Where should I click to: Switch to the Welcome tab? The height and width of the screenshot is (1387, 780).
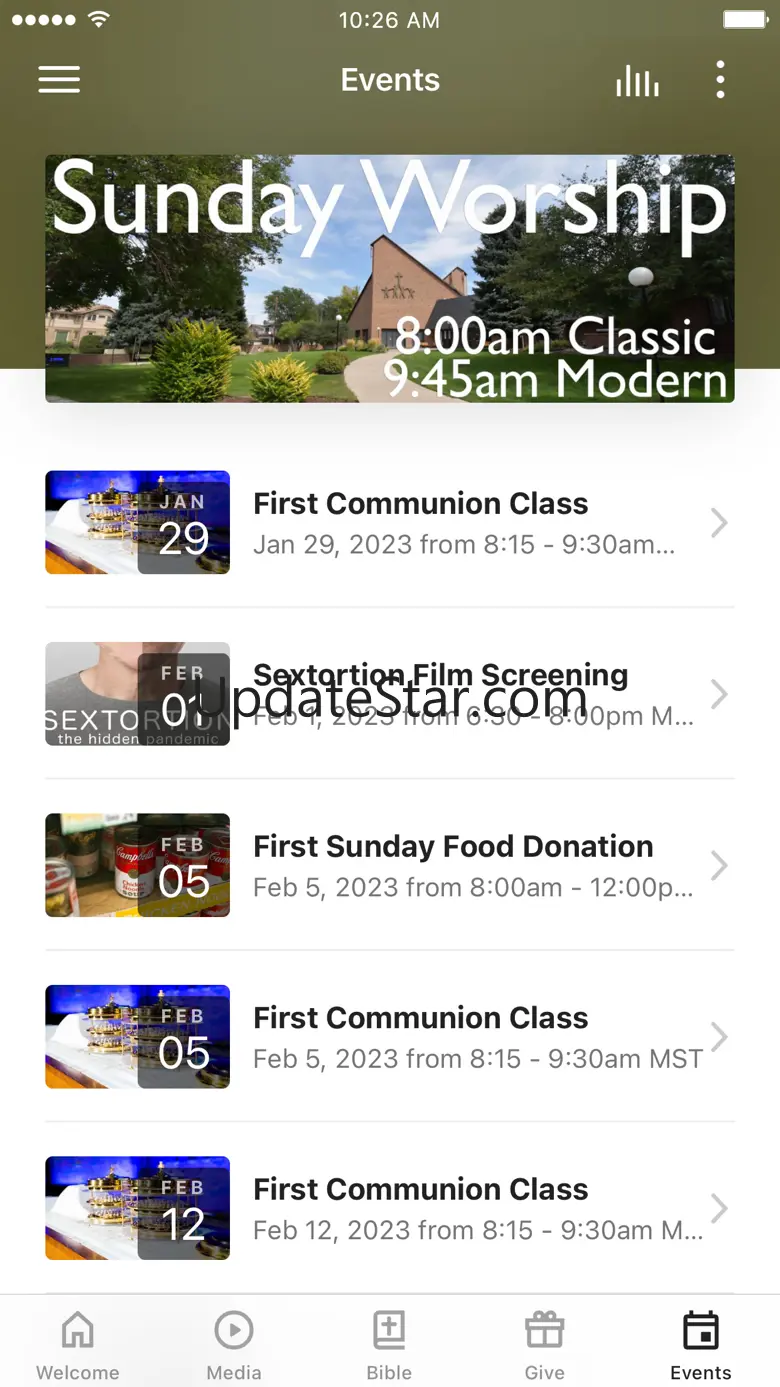[x=78, y=1345]
